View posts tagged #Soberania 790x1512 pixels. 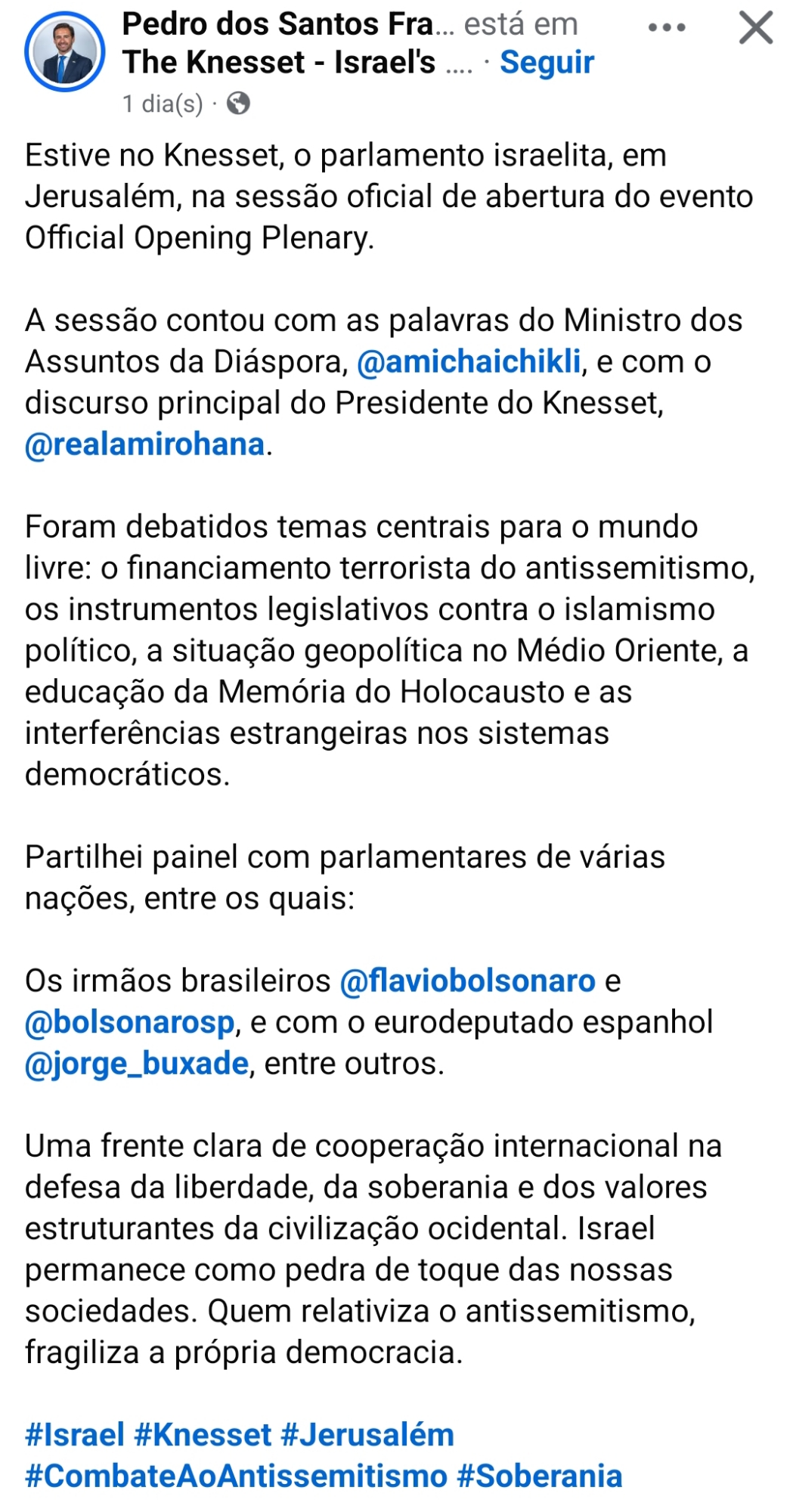point(540,1476)
